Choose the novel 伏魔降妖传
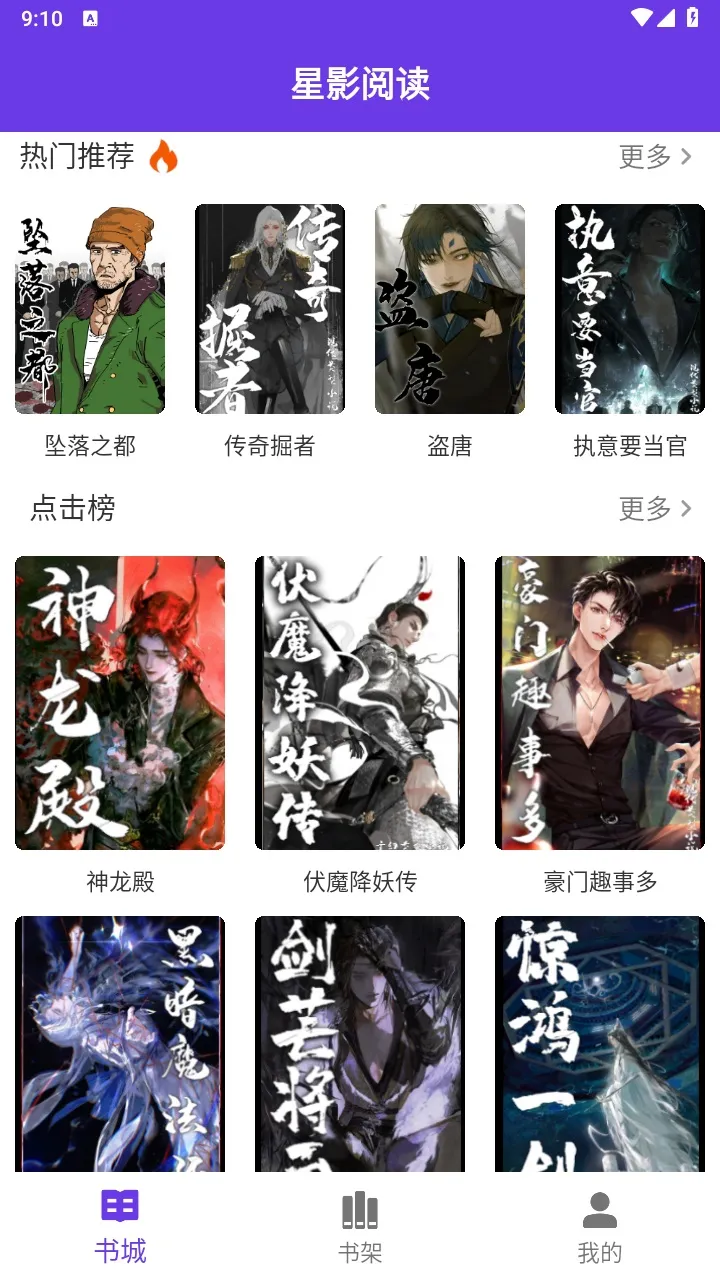 [360, 703]
